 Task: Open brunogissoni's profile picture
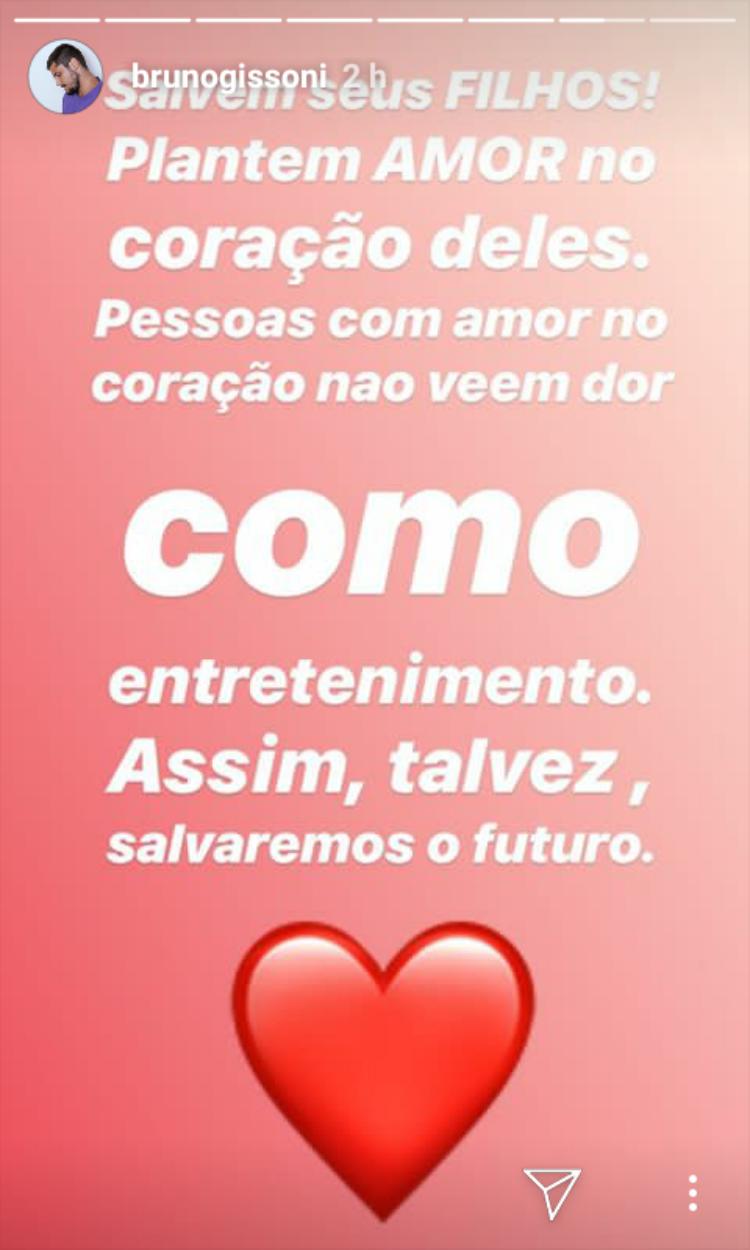click(66, 77)
